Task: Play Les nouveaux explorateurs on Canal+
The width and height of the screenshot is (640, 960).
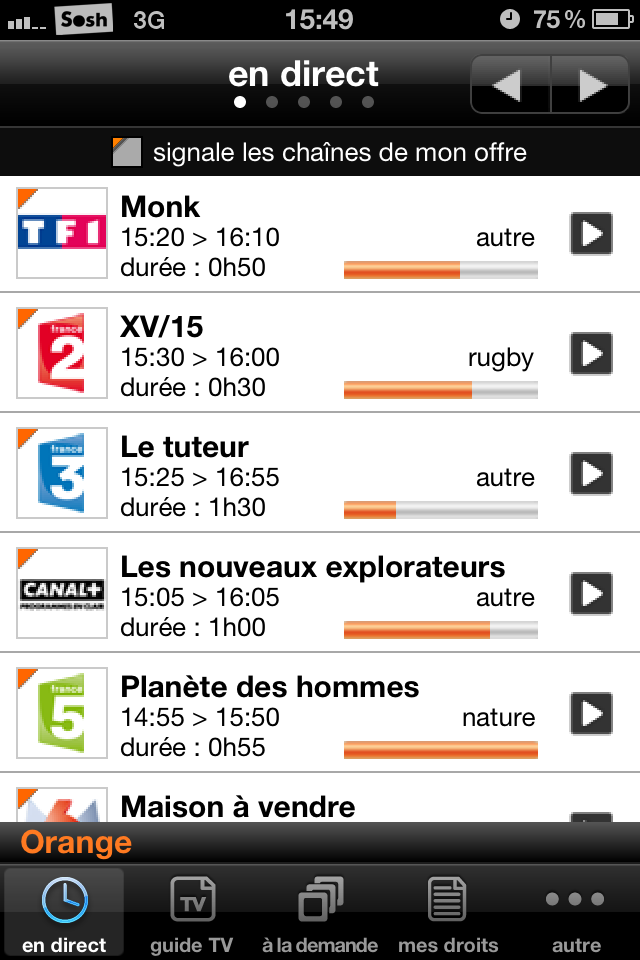Action: tap(591, 594)
